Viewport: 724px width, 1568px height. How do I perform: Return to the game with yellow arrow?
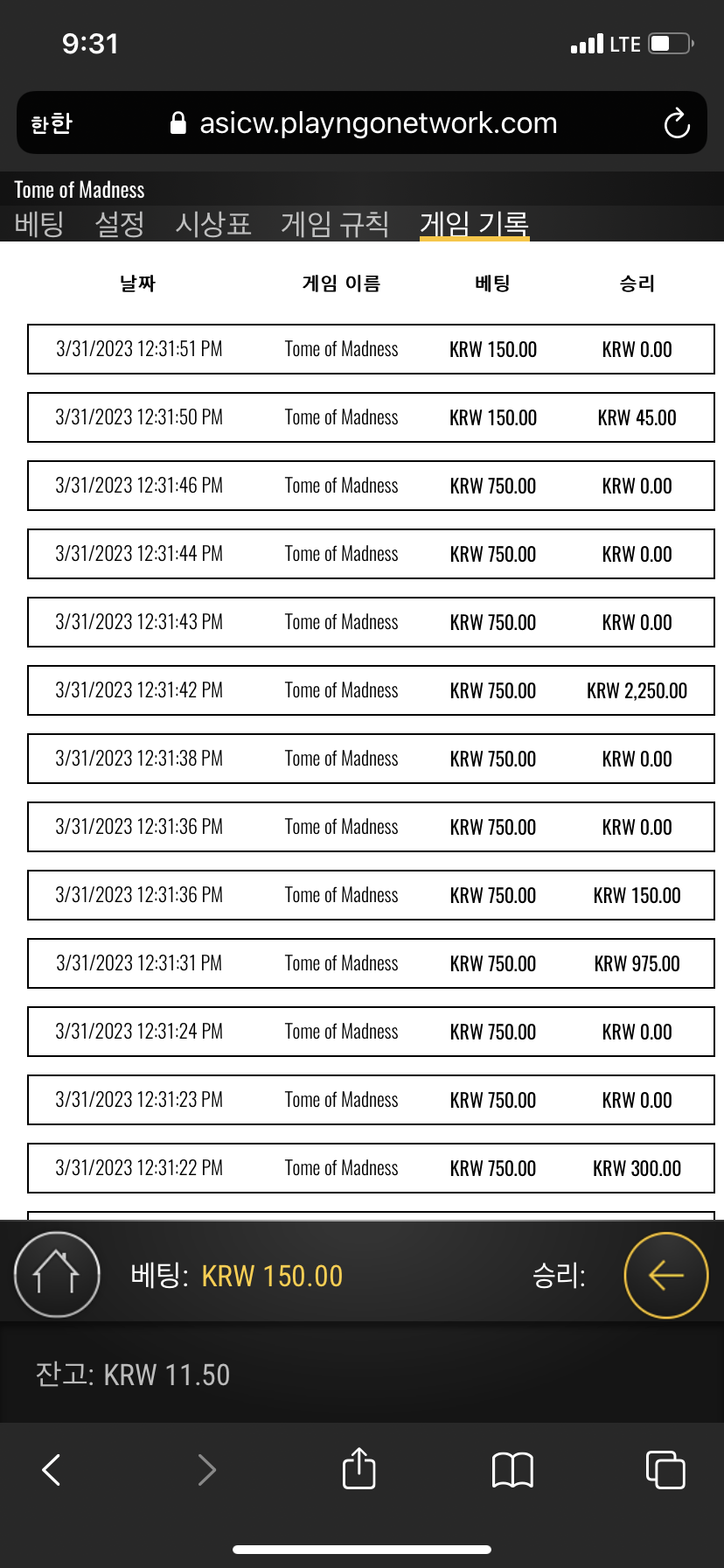point(666,1275)
